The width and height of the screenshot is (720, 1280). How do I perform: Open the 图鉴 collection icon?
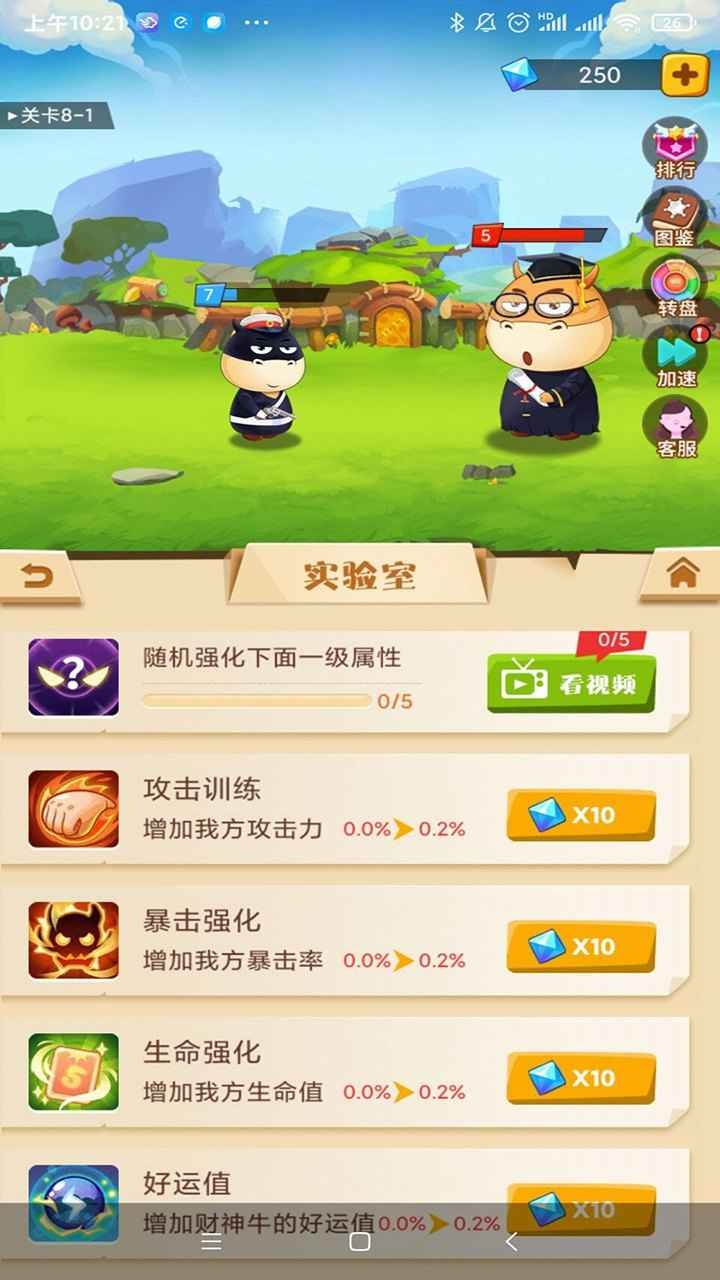pos(675,218)
